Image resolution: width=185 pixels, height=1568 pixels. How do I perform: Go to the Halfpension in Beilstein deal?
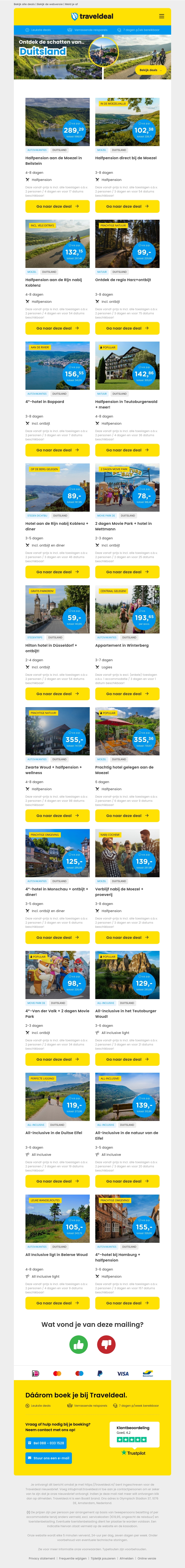click(57, 206)
